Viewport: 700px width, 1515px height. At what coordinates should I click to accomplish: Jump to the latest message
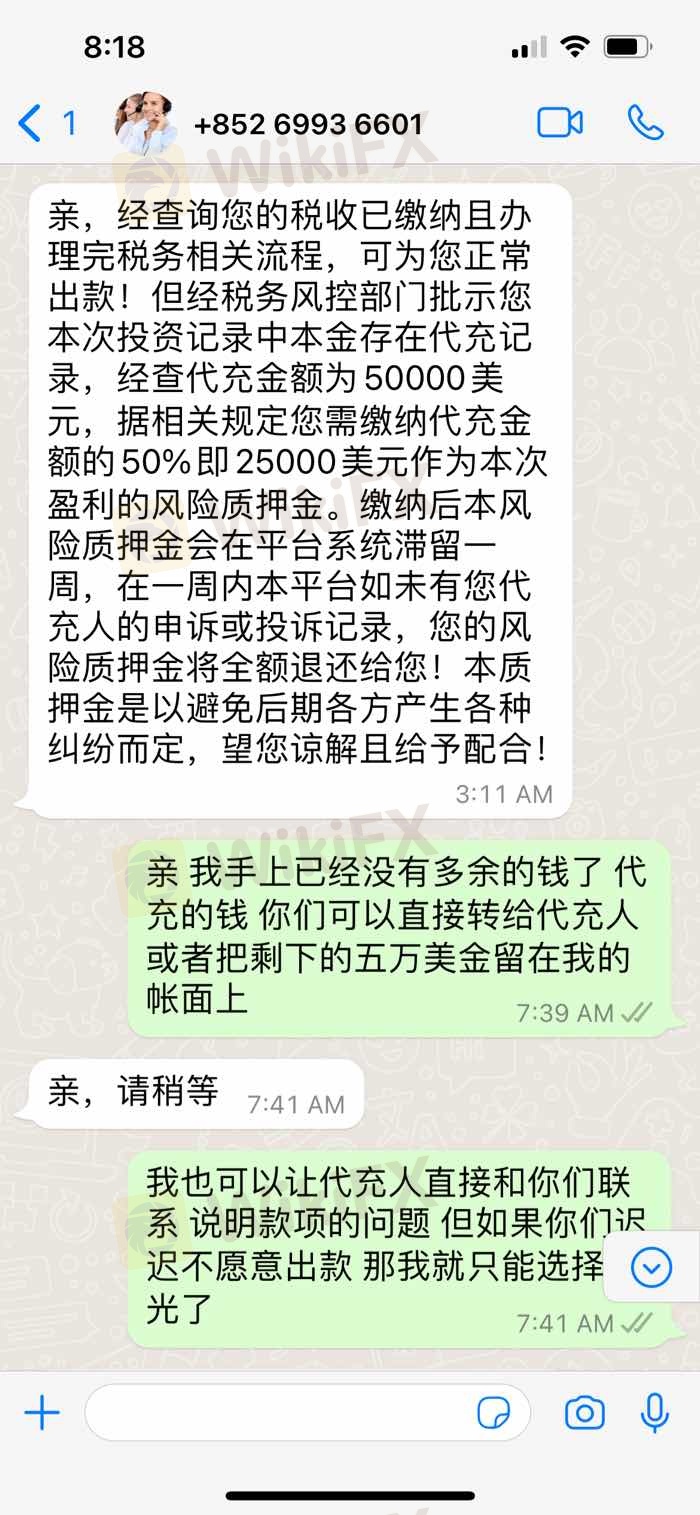(x=652, y=1269)
